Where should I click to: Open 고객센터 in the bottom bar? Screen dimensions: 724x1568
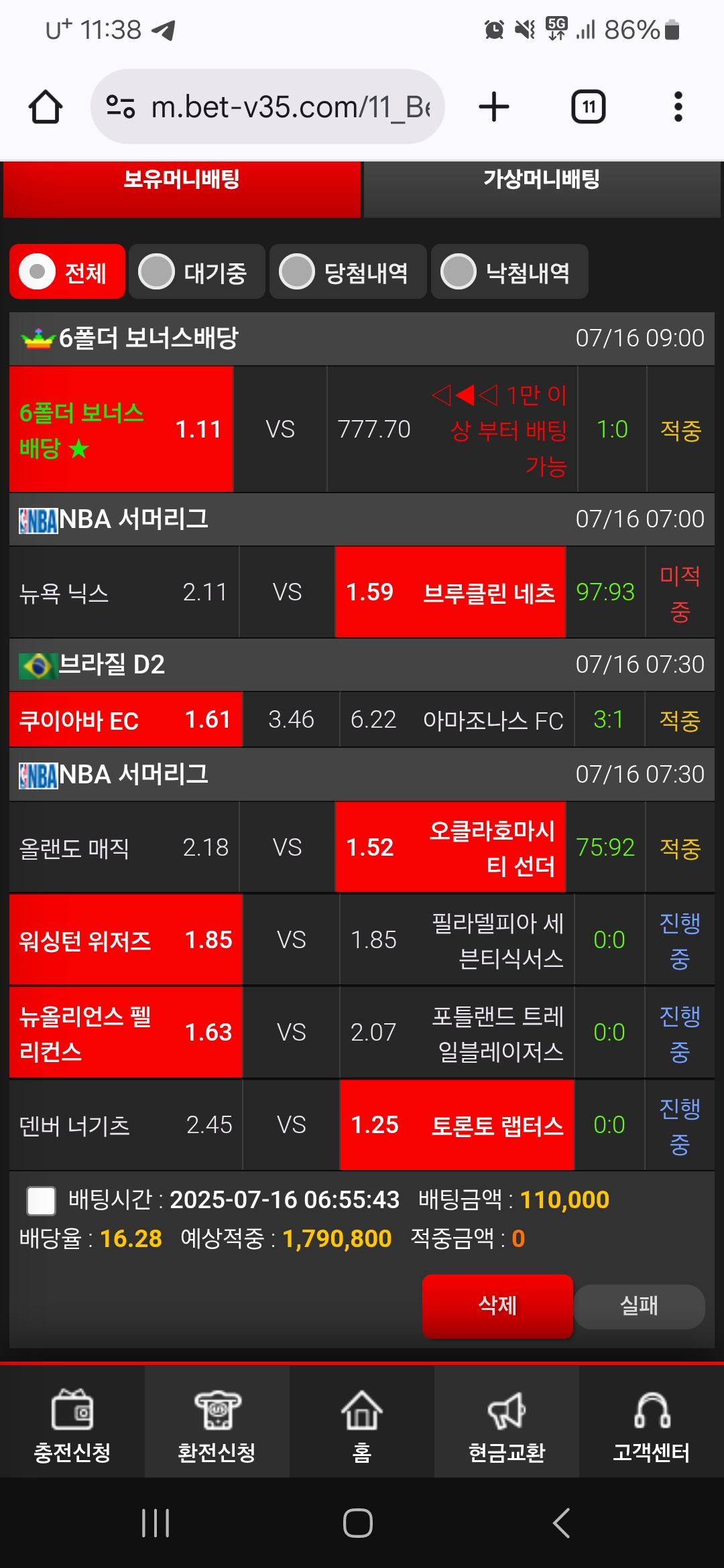click(652, 1422)
